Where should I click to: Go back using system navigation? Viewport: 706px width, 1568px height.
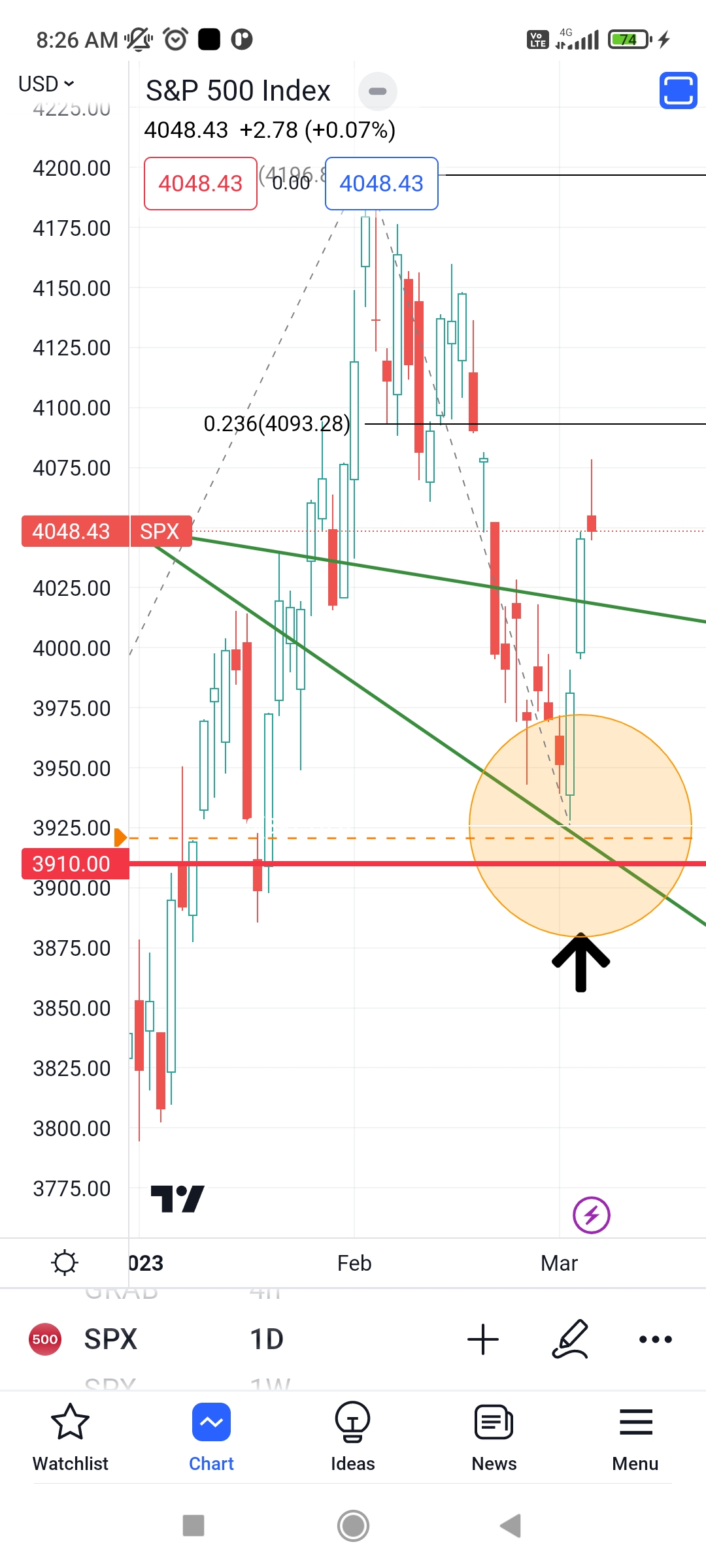pyautogui.click(x=511, y=1526)
